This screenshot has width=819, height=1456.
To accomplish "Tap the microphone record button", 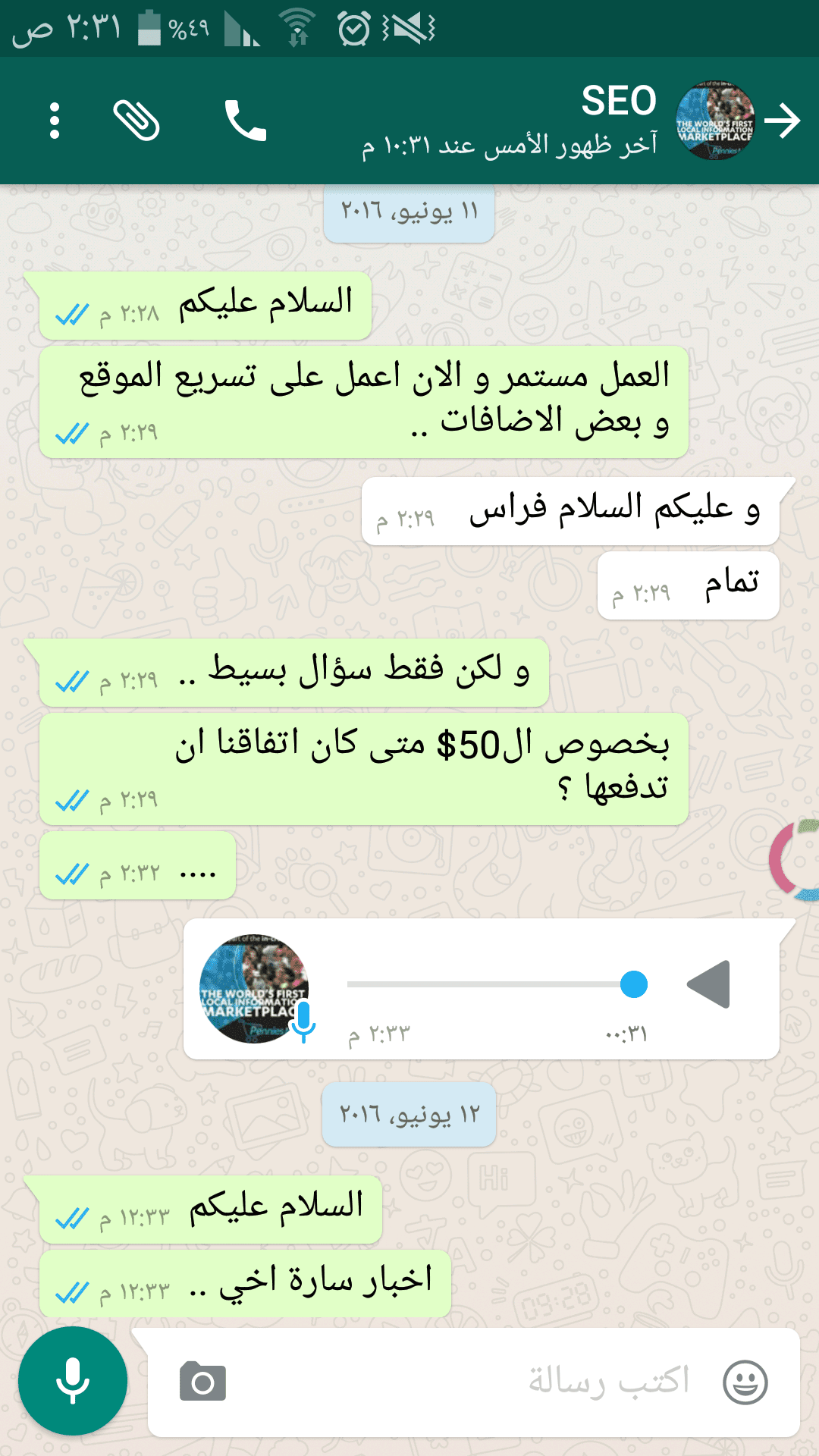I will (x=73, y=1381).
